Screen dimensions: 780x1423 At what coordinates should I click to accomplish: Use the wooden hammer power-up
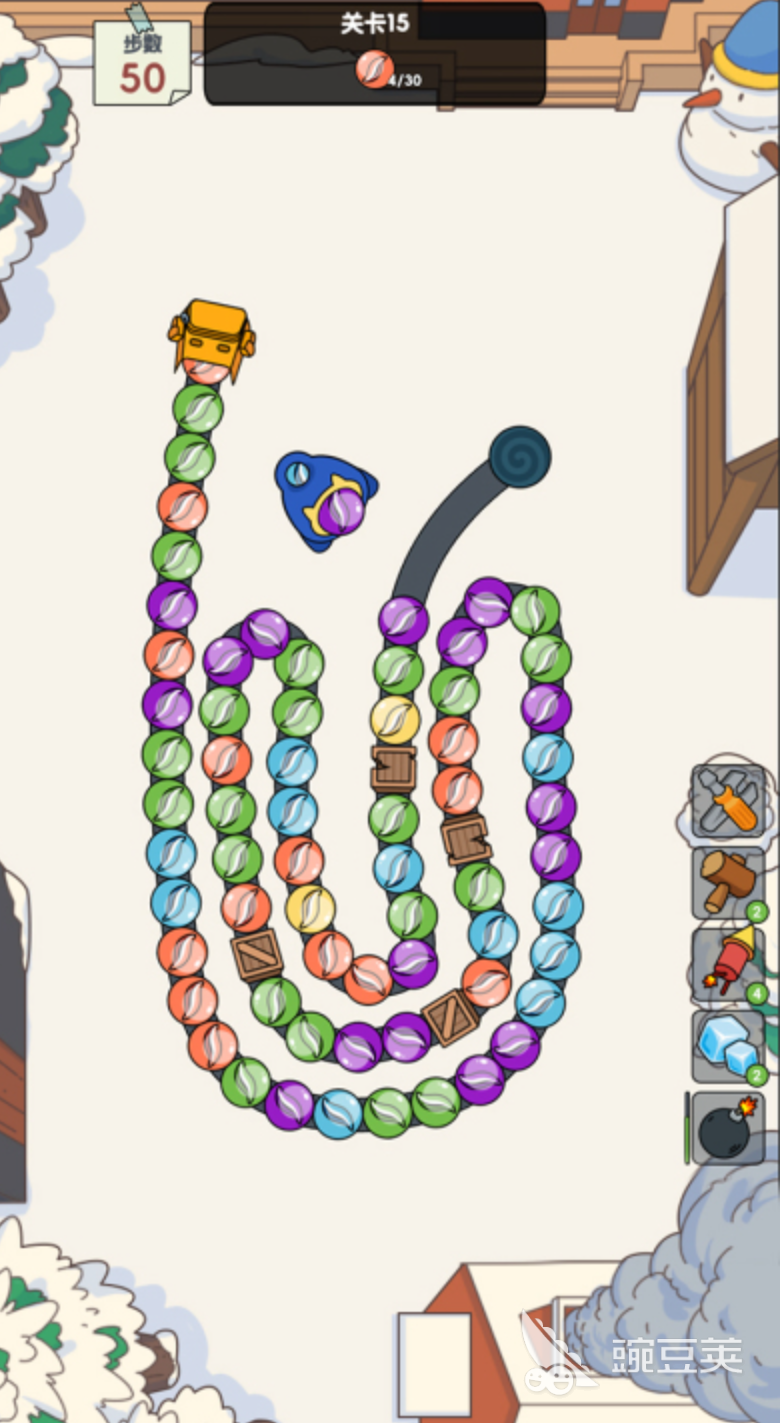click(727, 883)
